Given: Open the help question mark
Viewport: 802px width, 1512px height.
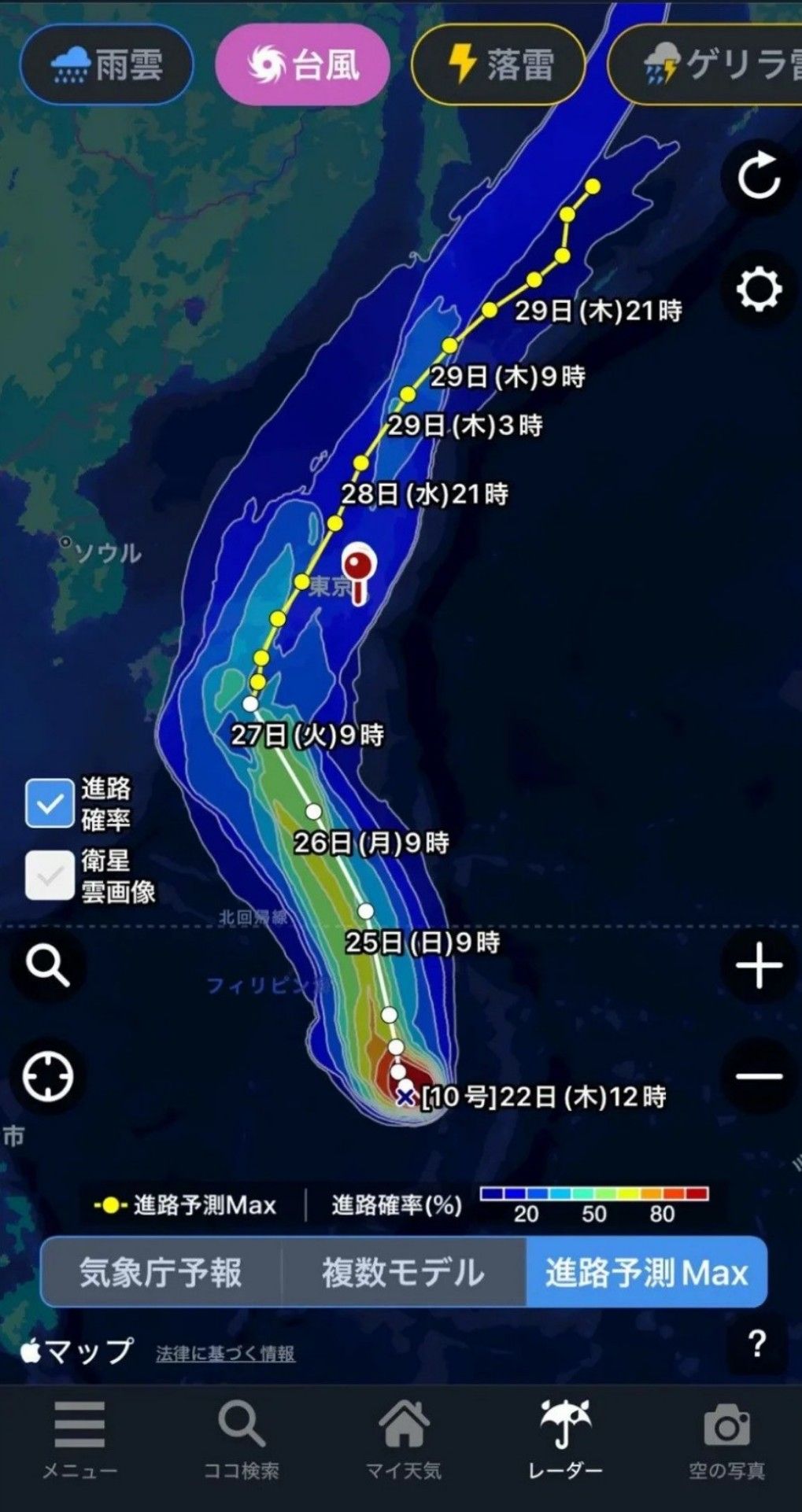Looking at the screenshot, I should pos(756,1344).
